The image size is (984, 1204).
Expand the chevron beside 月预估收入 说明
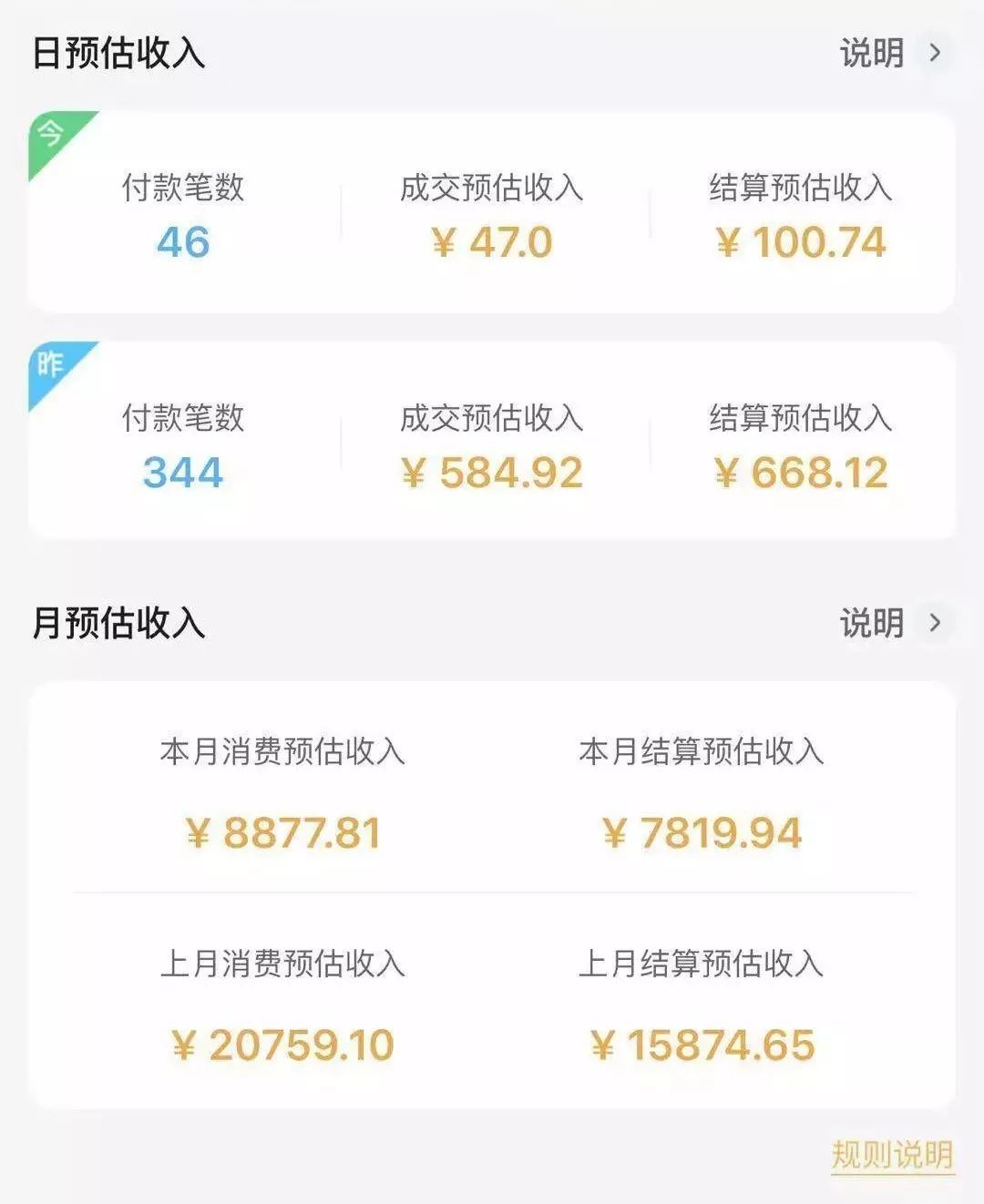click(936, 624)
